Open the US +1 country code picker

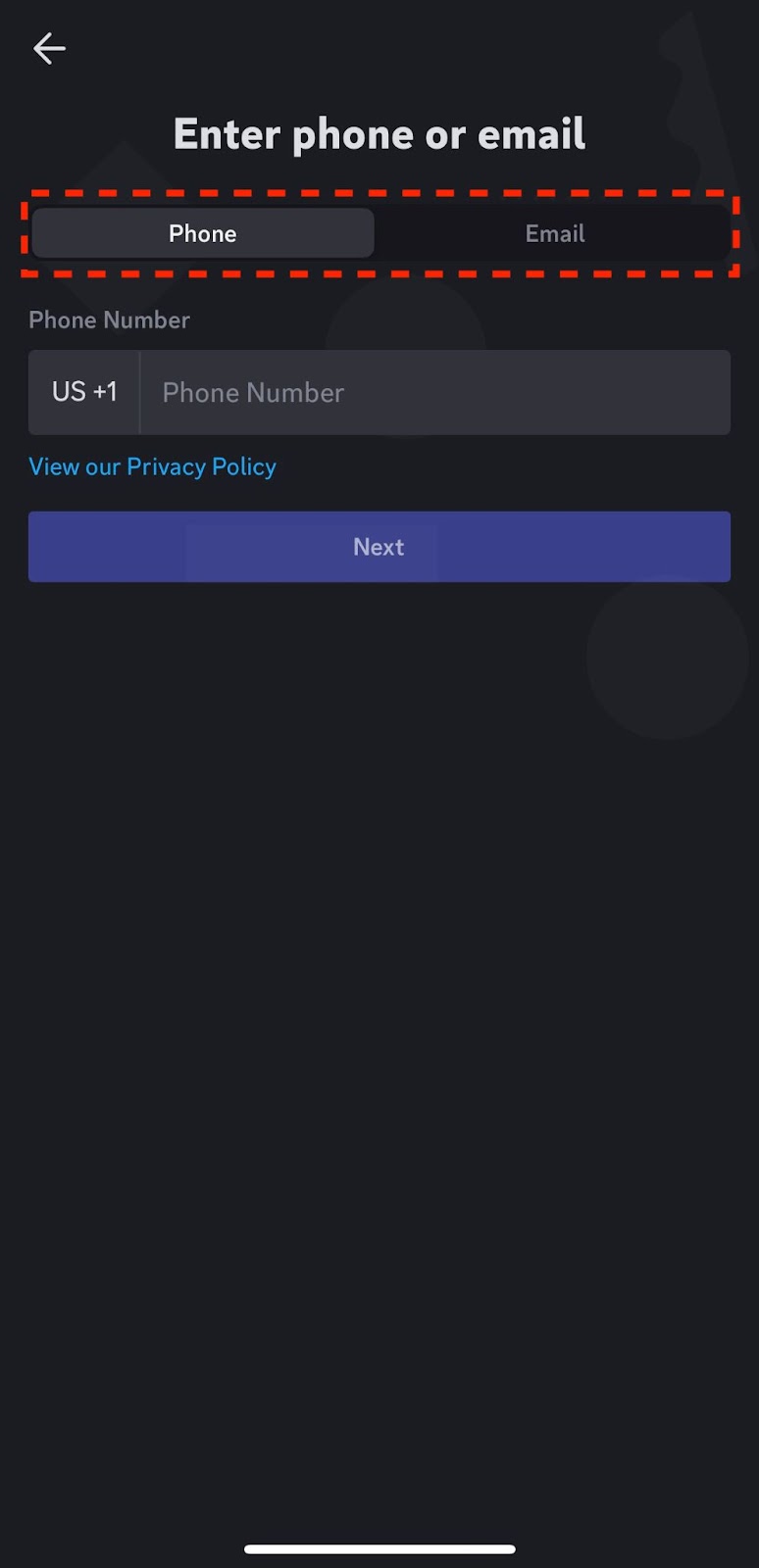click(84, 392)
